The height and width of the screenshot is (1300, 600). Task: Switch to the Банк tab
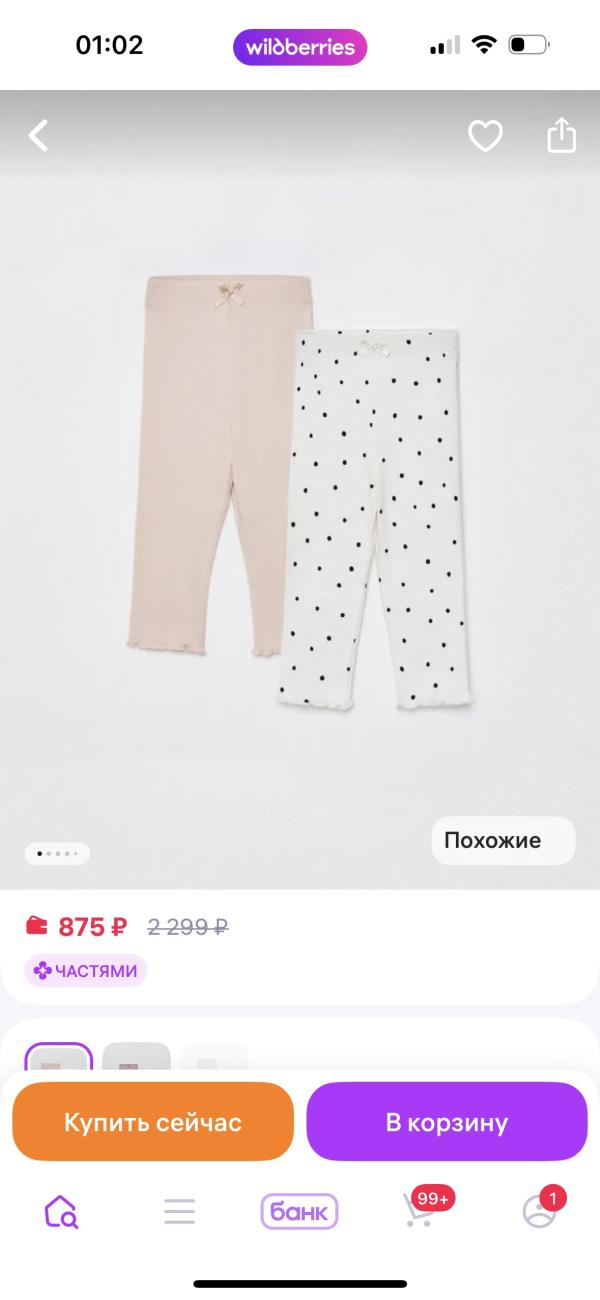(299, 1212)
